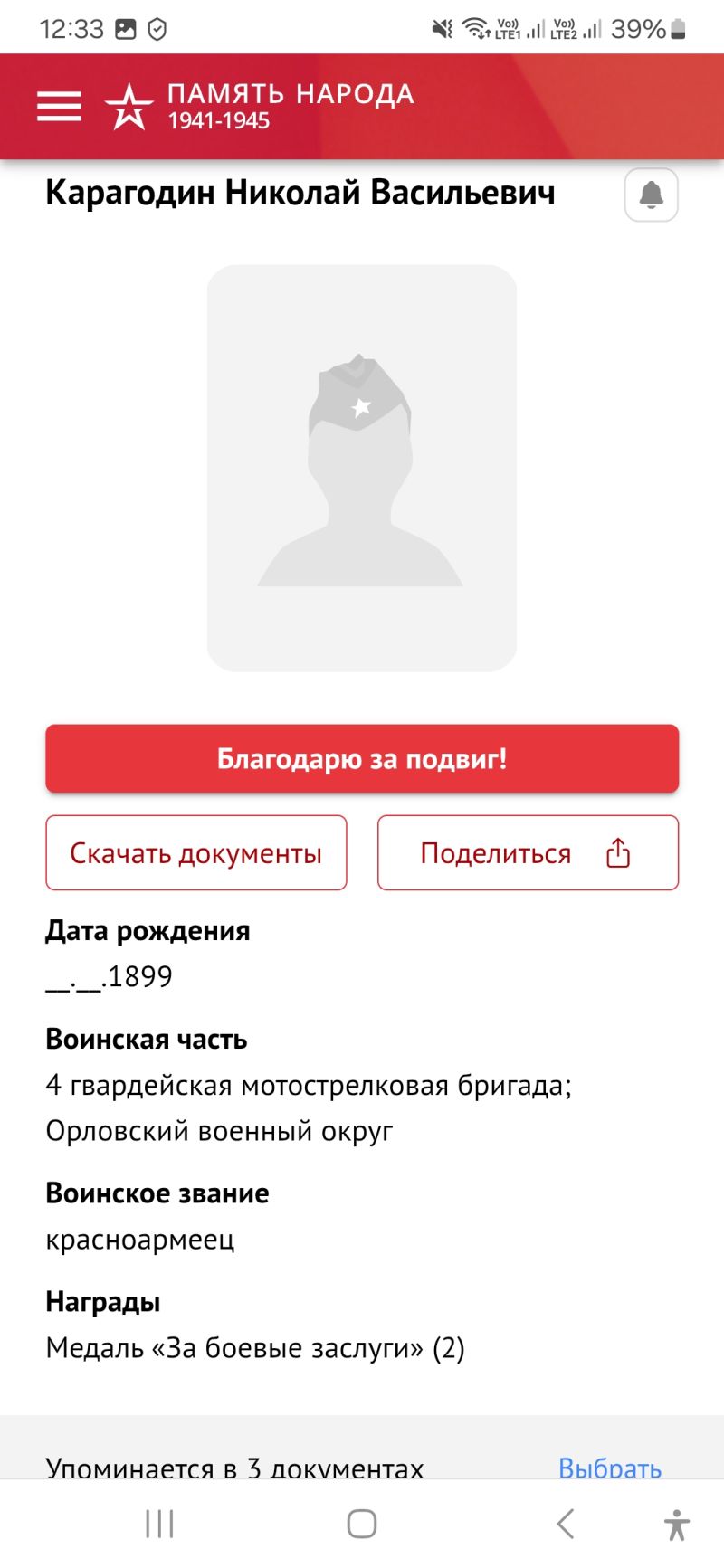Download documents via "Скачать документы"
Screen dimensions: 724x1568
pos(196,853)
